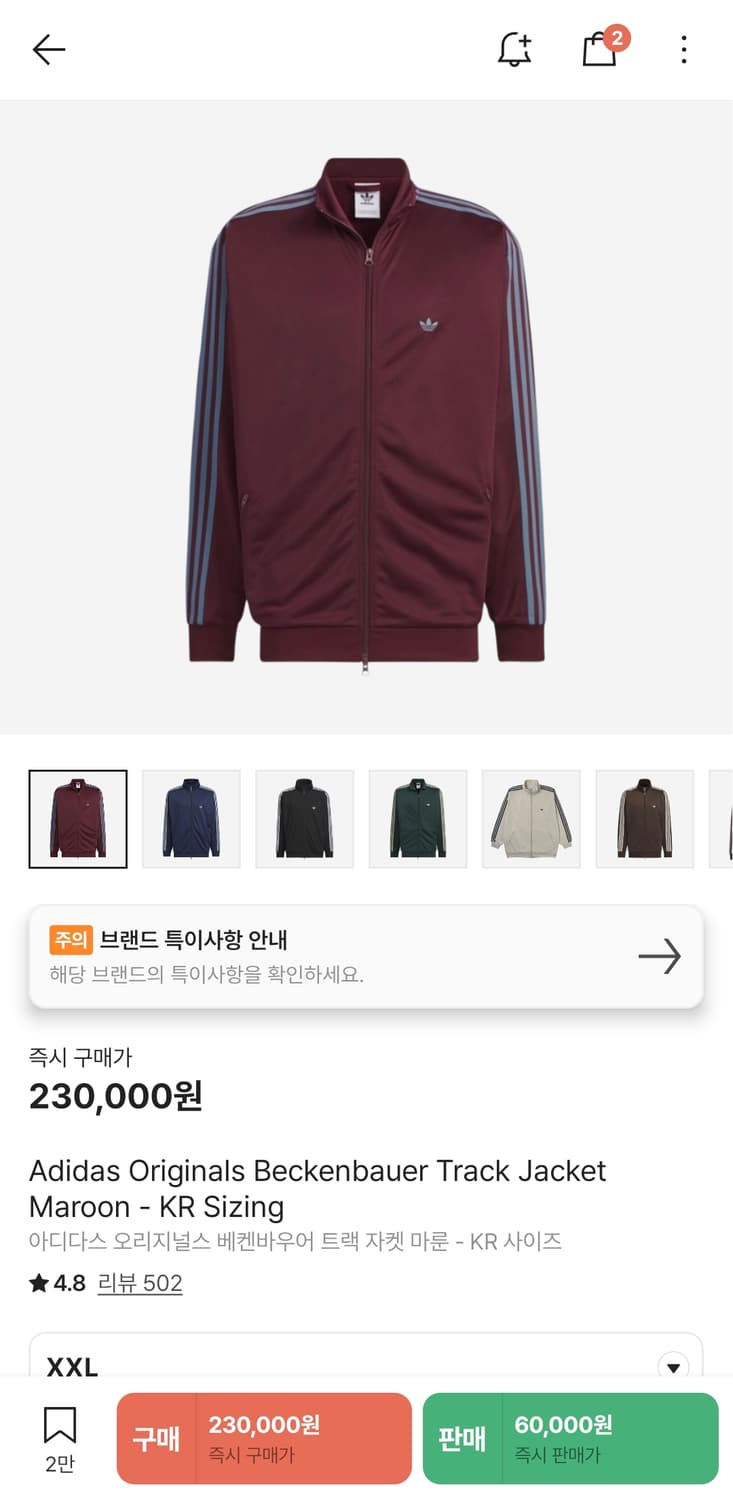Click the star icon next to 4.8 rating

point(36,1284)
